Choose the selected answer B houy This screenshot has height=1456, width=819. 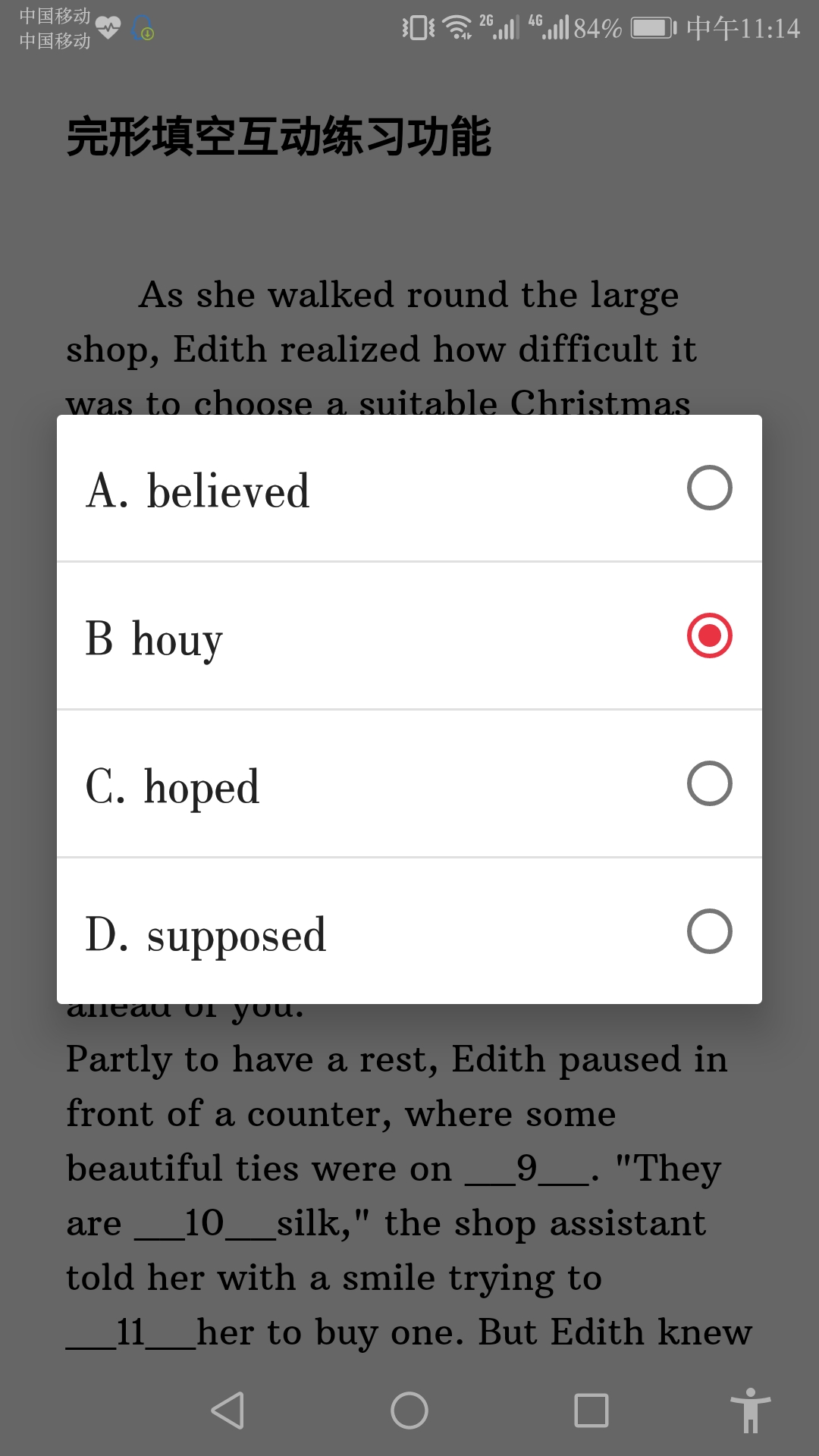click(409, 636)
